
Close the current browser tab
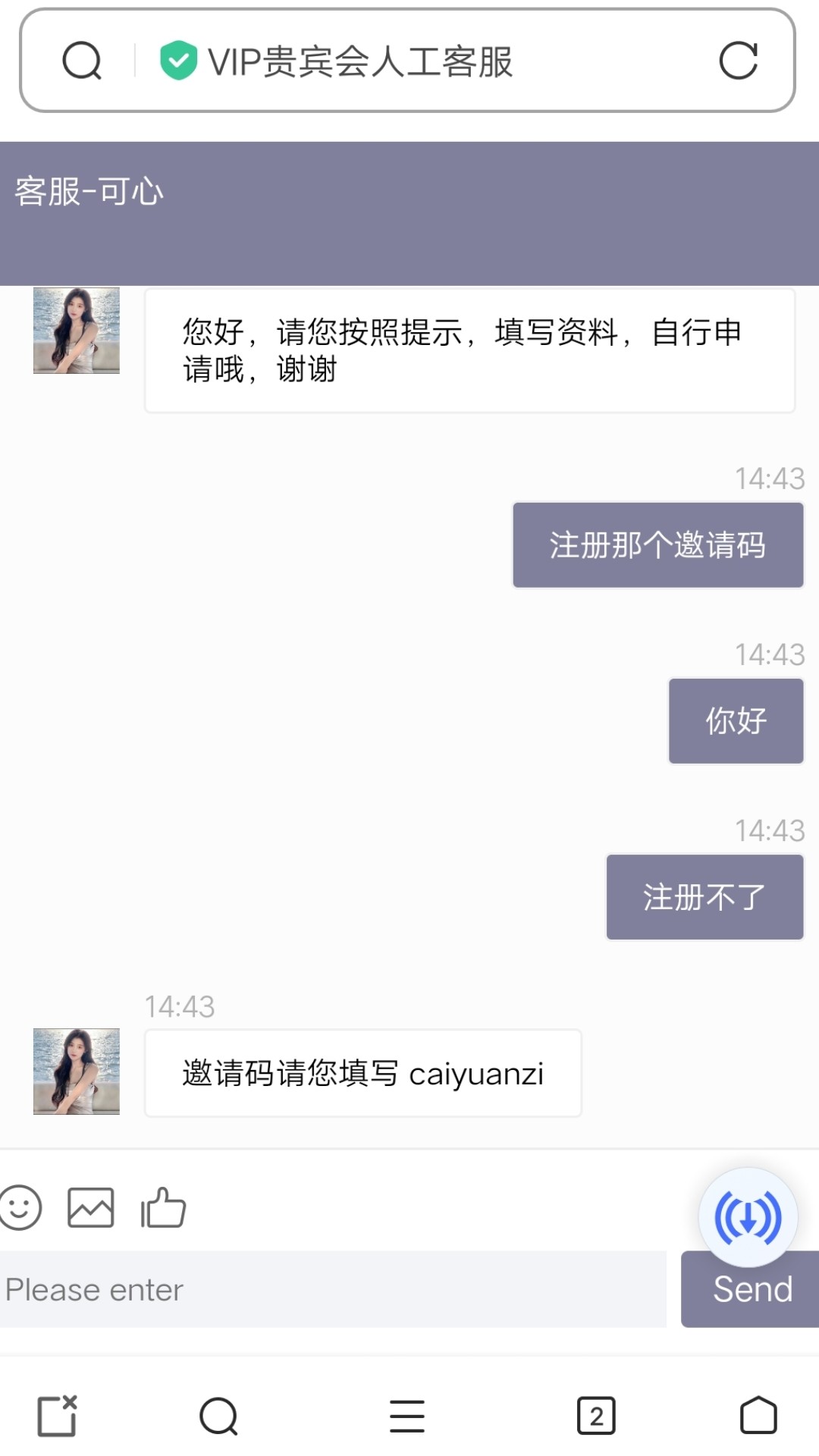click(x=58, y=1416)
